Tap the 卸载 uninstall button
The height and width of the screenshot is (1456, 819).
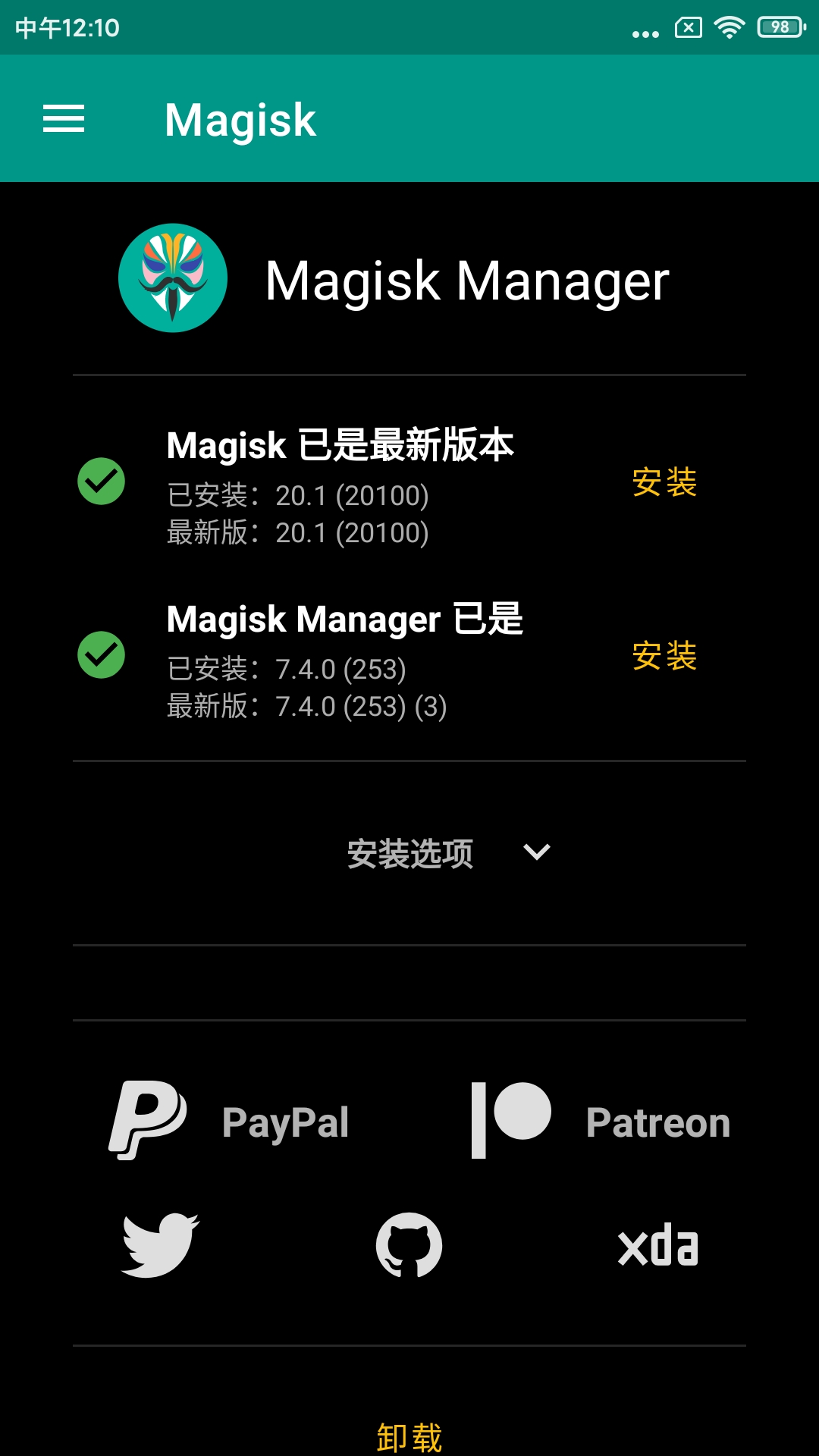pyautogui.click(x=409, y=1436)
